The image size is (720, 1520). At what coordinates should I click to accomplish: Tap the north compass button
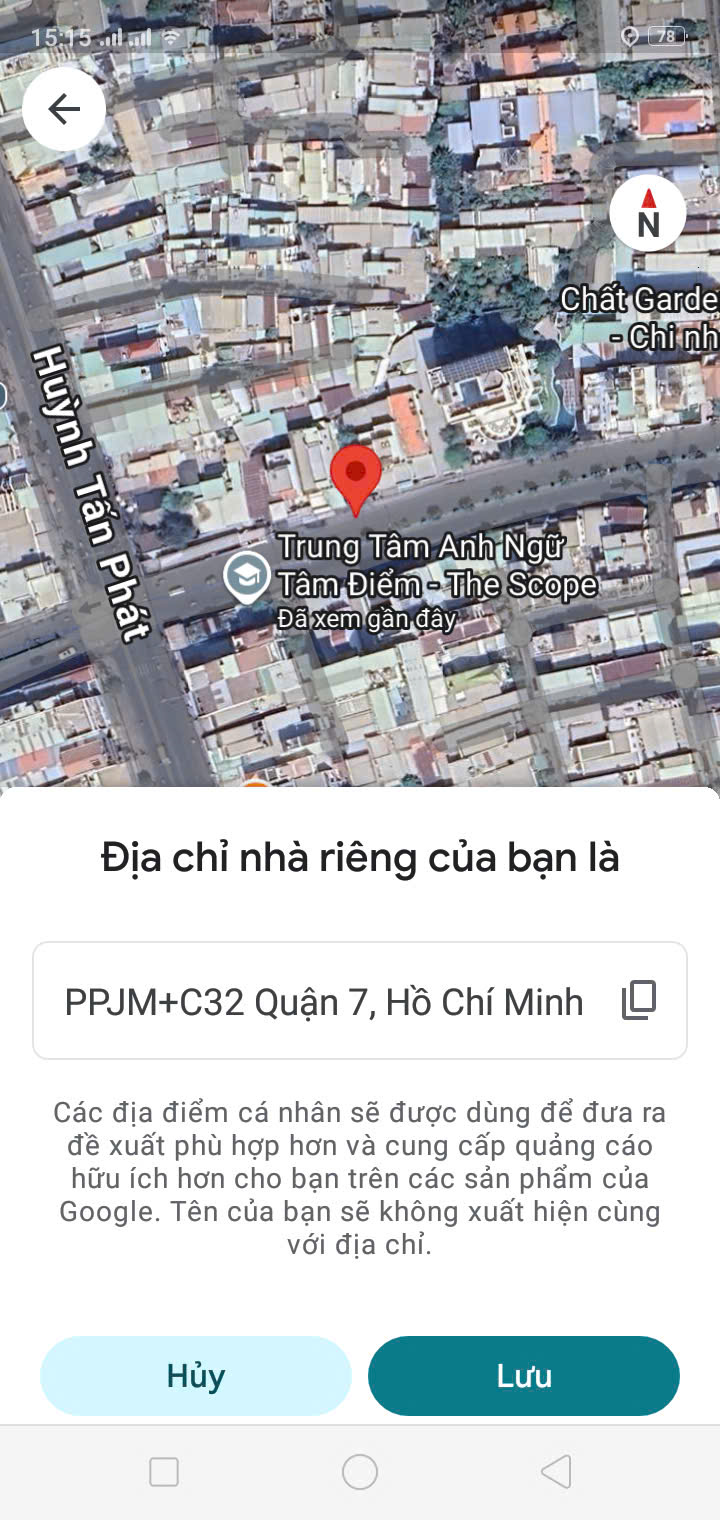648,214
